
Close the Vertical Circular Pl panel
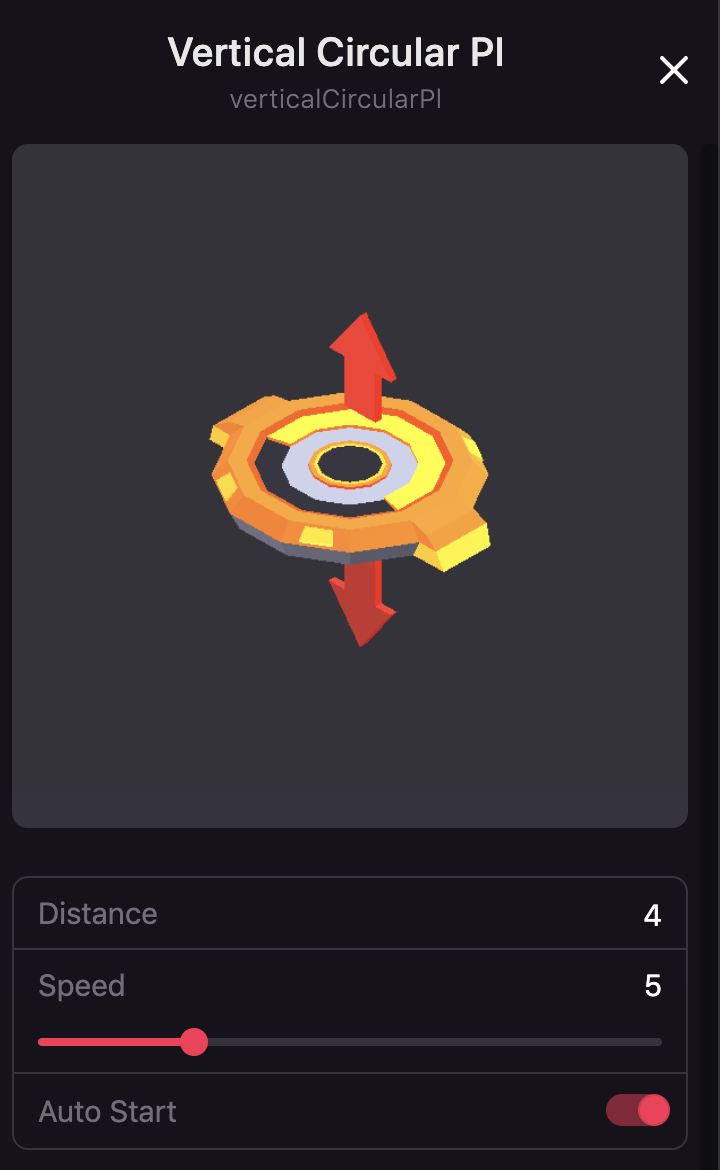[x=674, y=70]
